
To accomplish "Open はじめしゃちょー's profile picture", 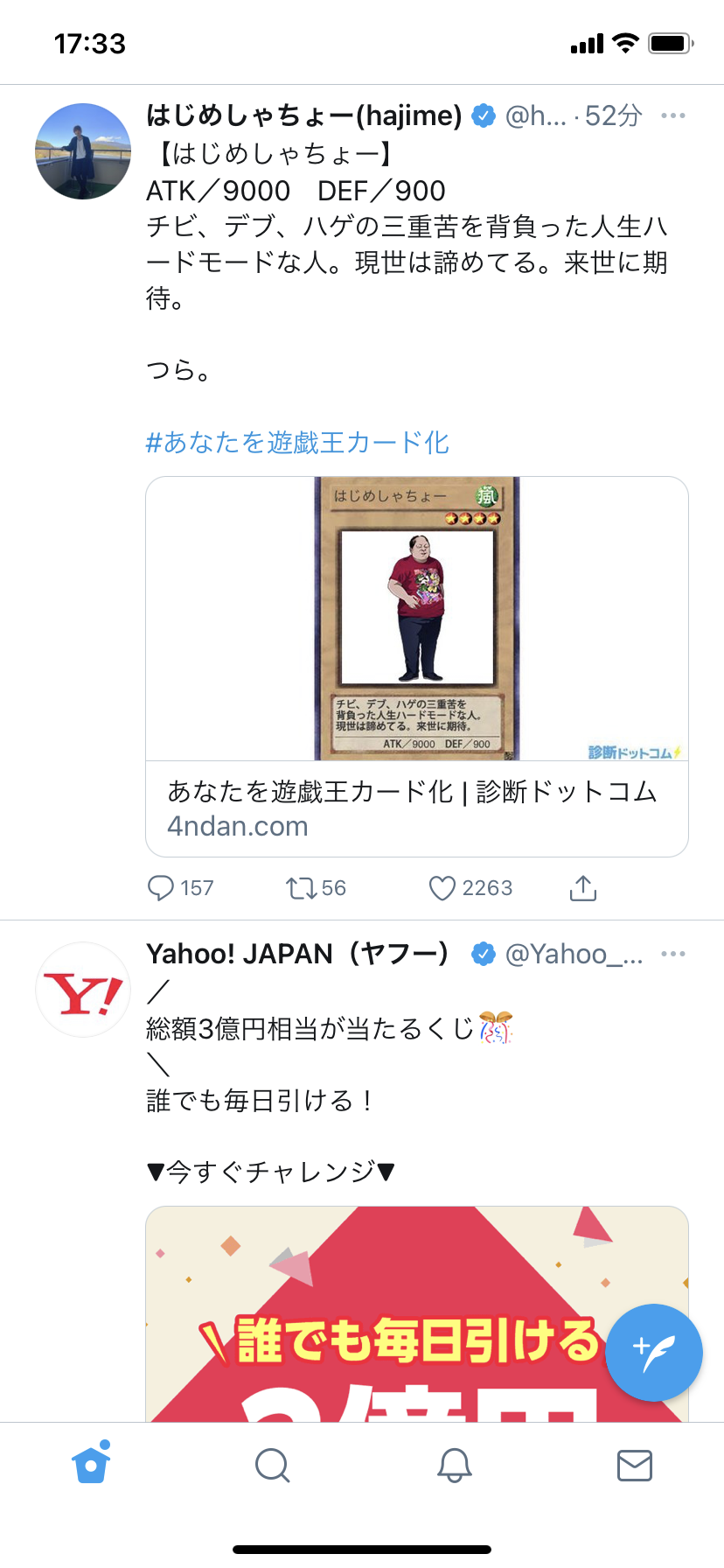I will 83,151.
